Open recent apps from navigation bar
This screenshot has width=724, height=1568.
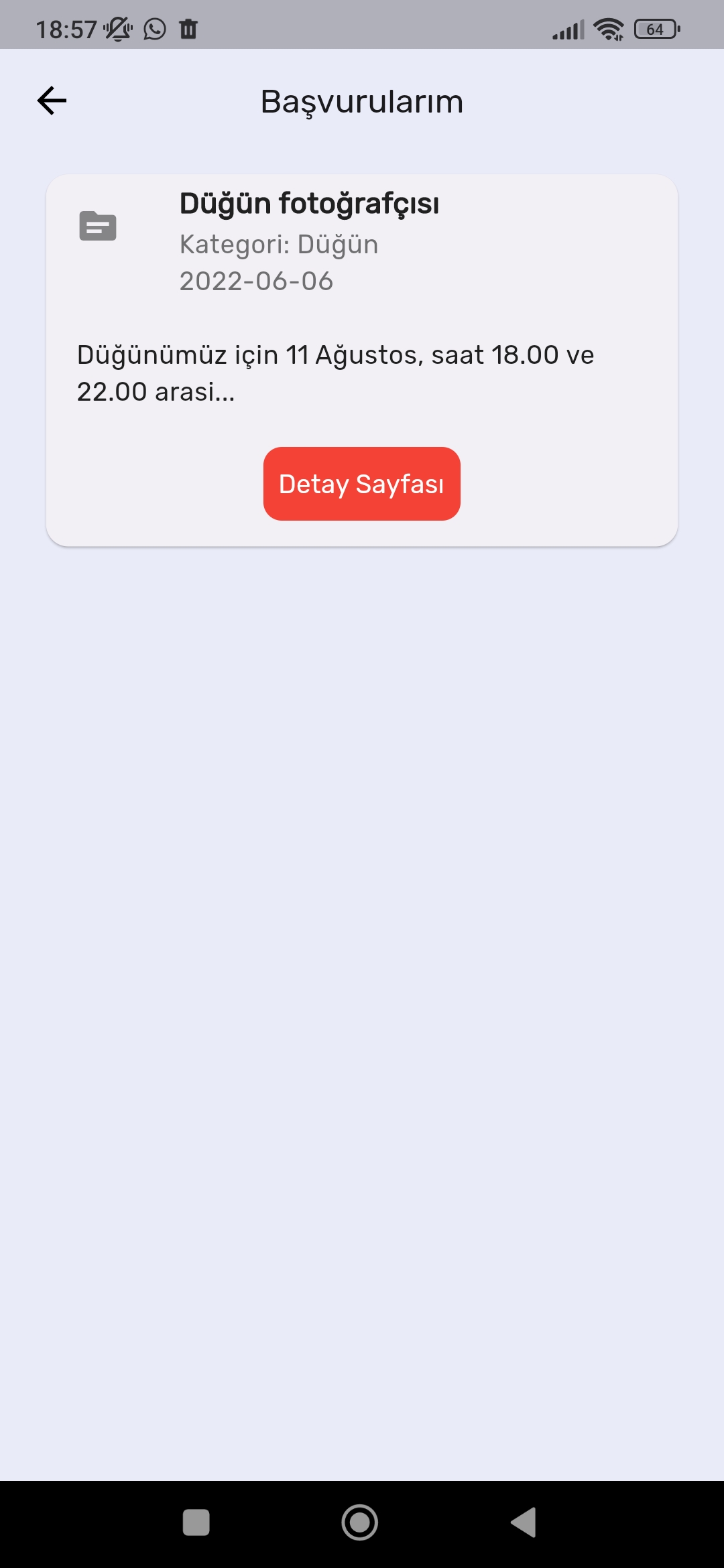[196, 1522]
